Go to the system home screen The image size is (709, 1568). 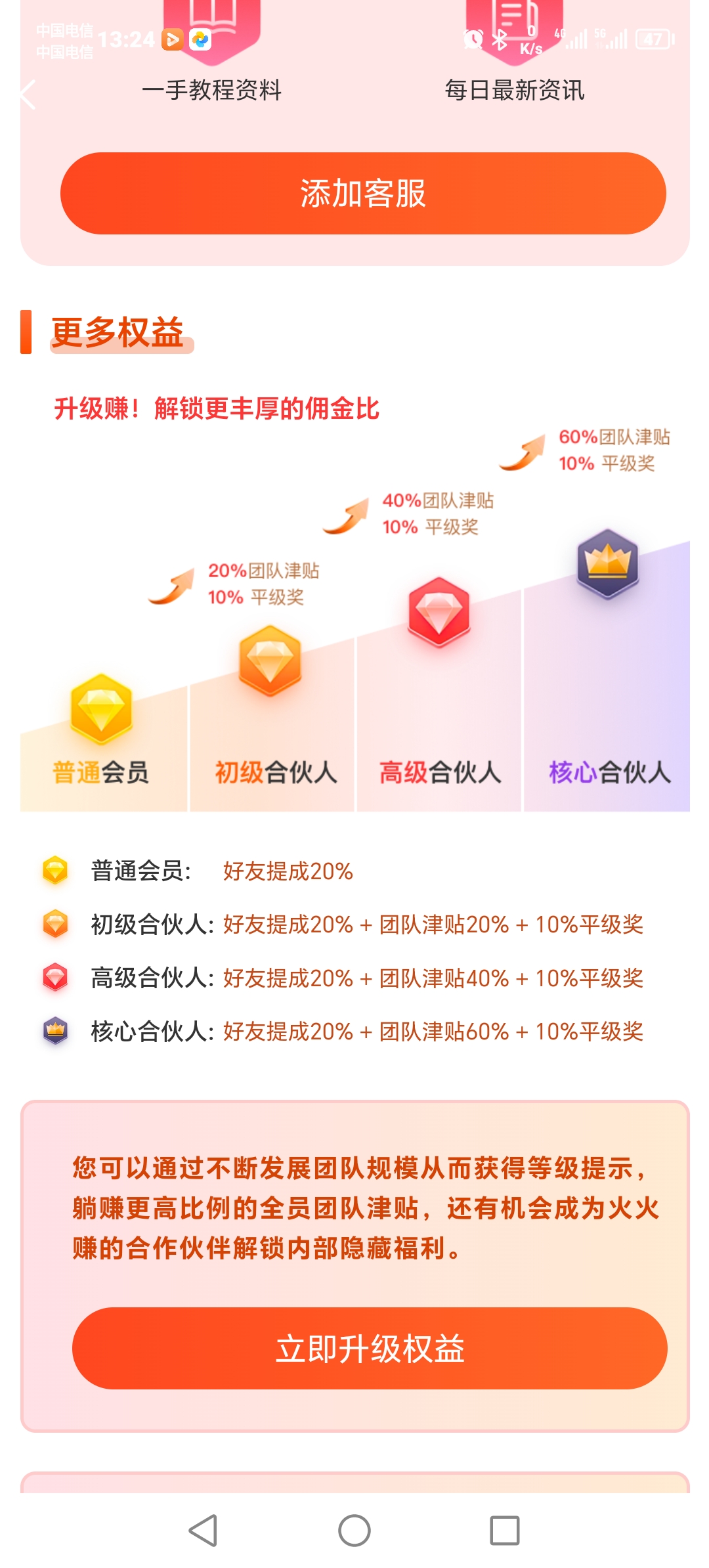[354, 1531]
